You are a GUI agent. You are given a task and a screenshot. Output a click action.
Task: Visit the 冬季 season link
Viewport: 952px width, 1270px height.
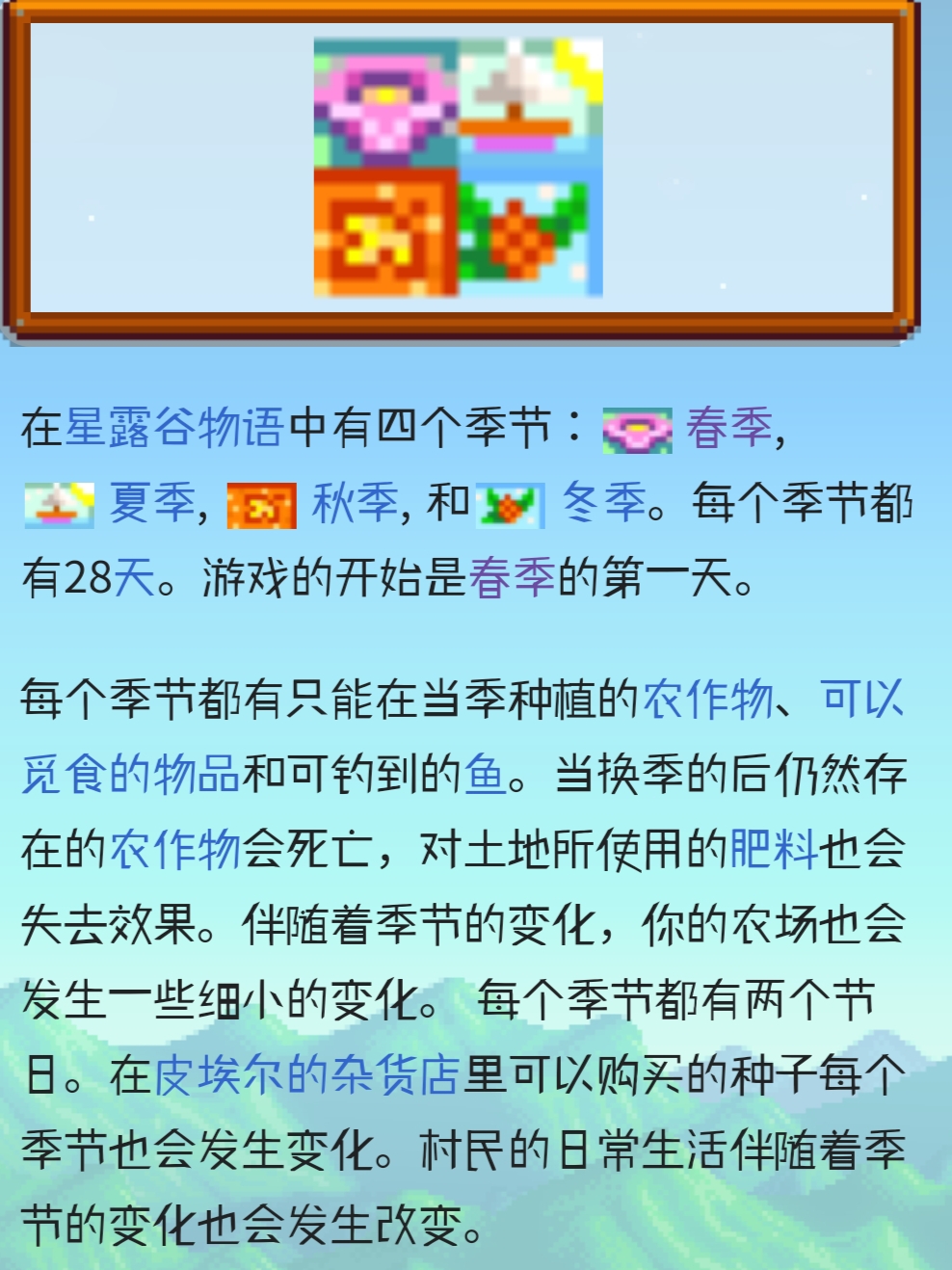tap(604, 504)
